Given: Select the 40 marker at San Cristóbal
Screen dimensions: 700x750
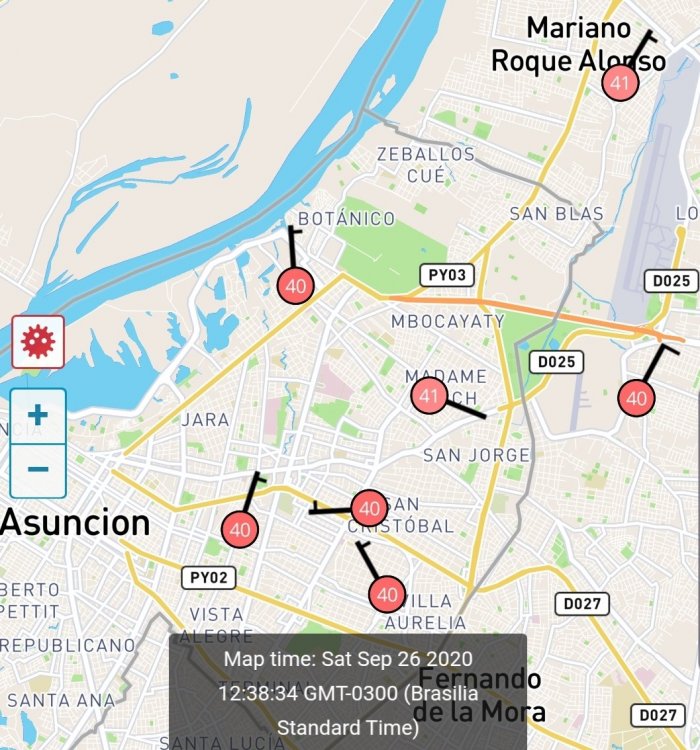Looking at the screenshot, I should [x=370, y=508].
